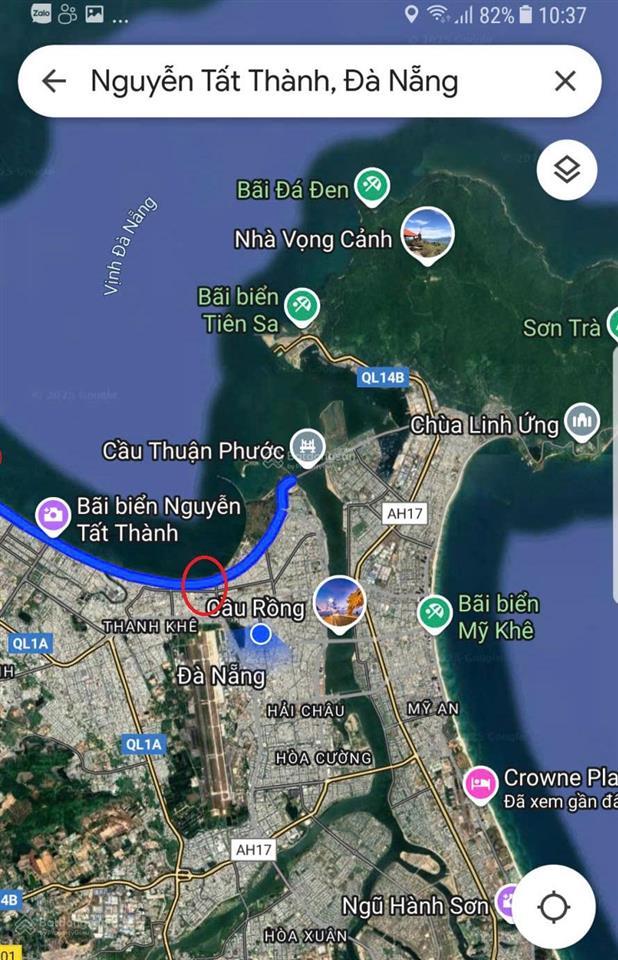Viewport: 618px width, 960px height.
Task: Clear the Nguyễn Tất Thành search query
Action: [565, 81]
